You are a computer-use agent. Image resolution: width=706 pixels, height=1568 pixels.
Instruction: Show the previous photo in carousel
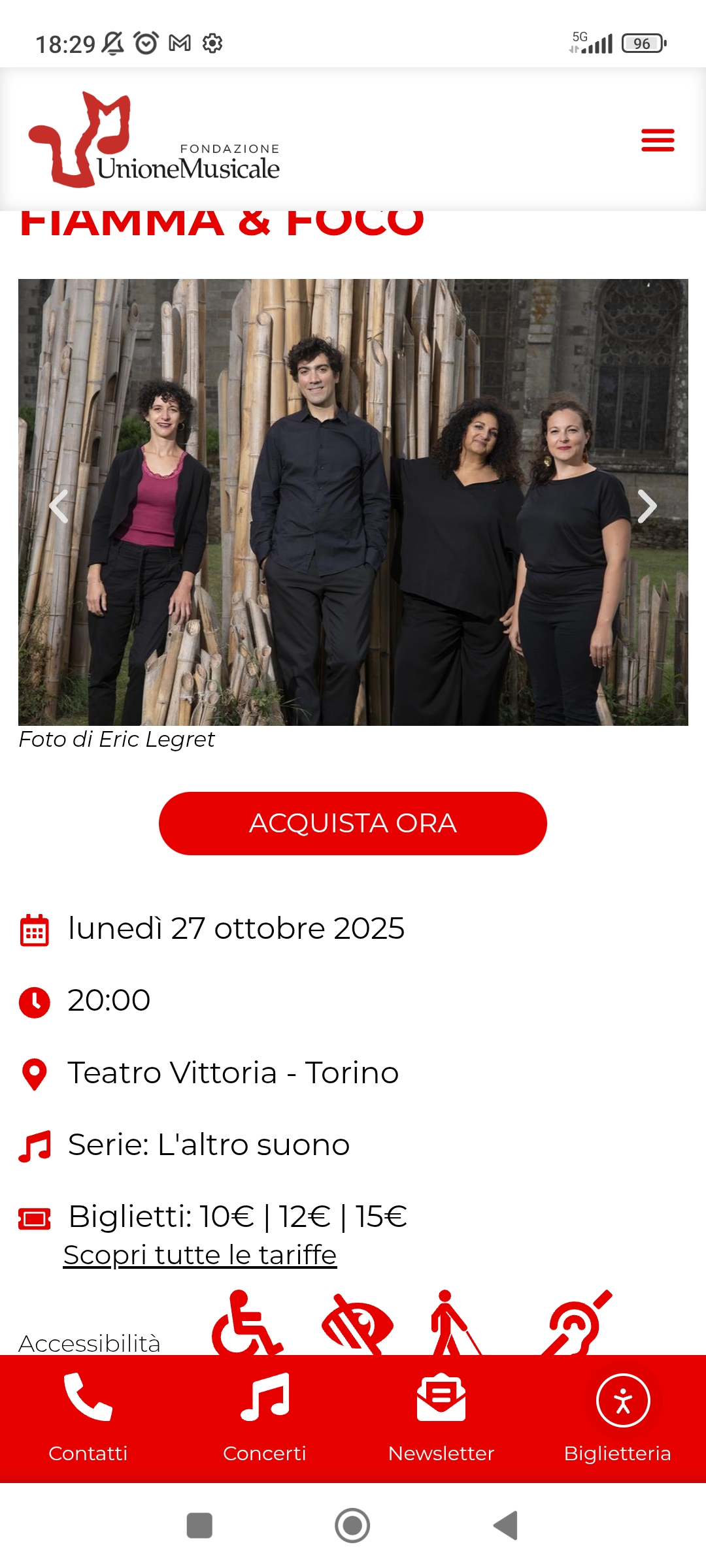pyautogui.click(x=59, y=506)
